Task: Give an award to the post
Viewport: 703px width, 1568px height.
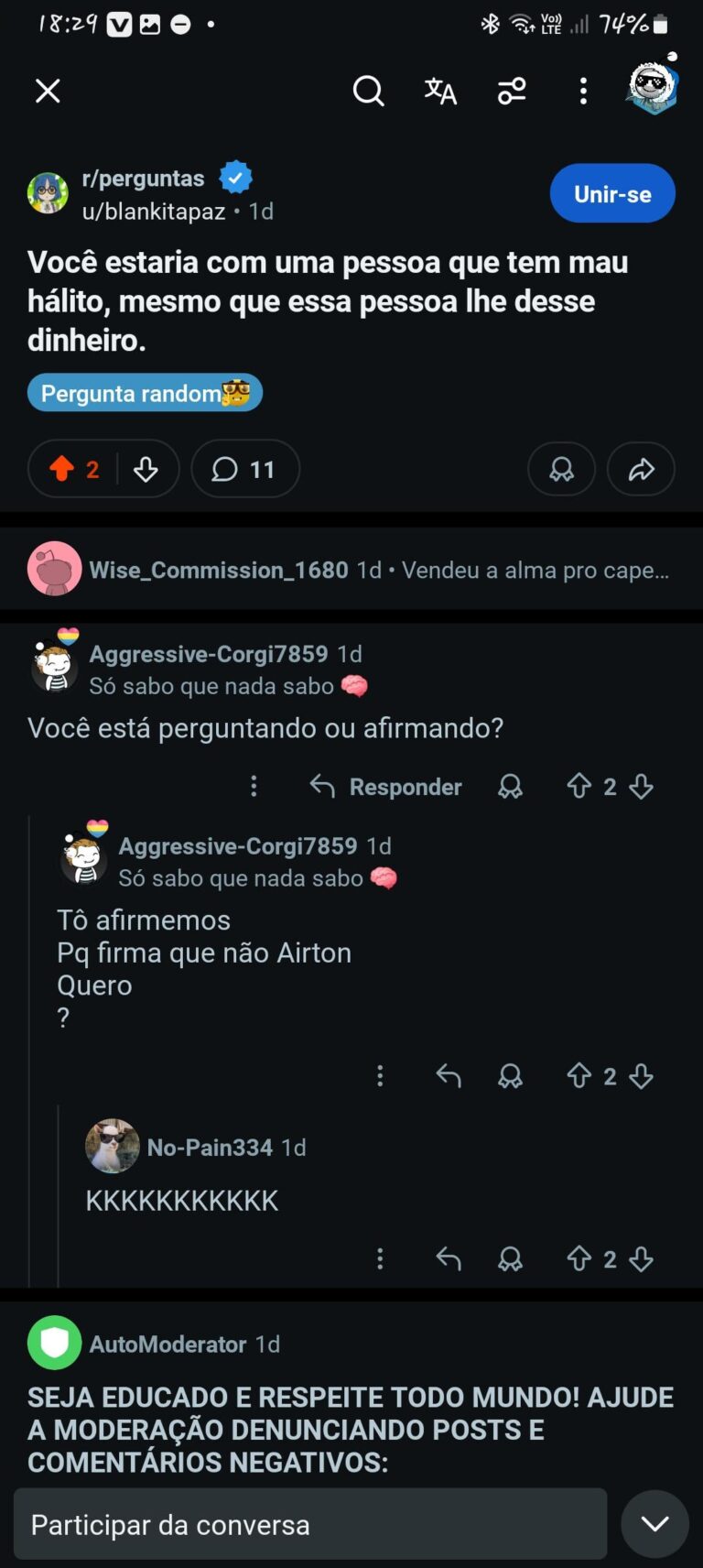Action: (x=561, y=469)
